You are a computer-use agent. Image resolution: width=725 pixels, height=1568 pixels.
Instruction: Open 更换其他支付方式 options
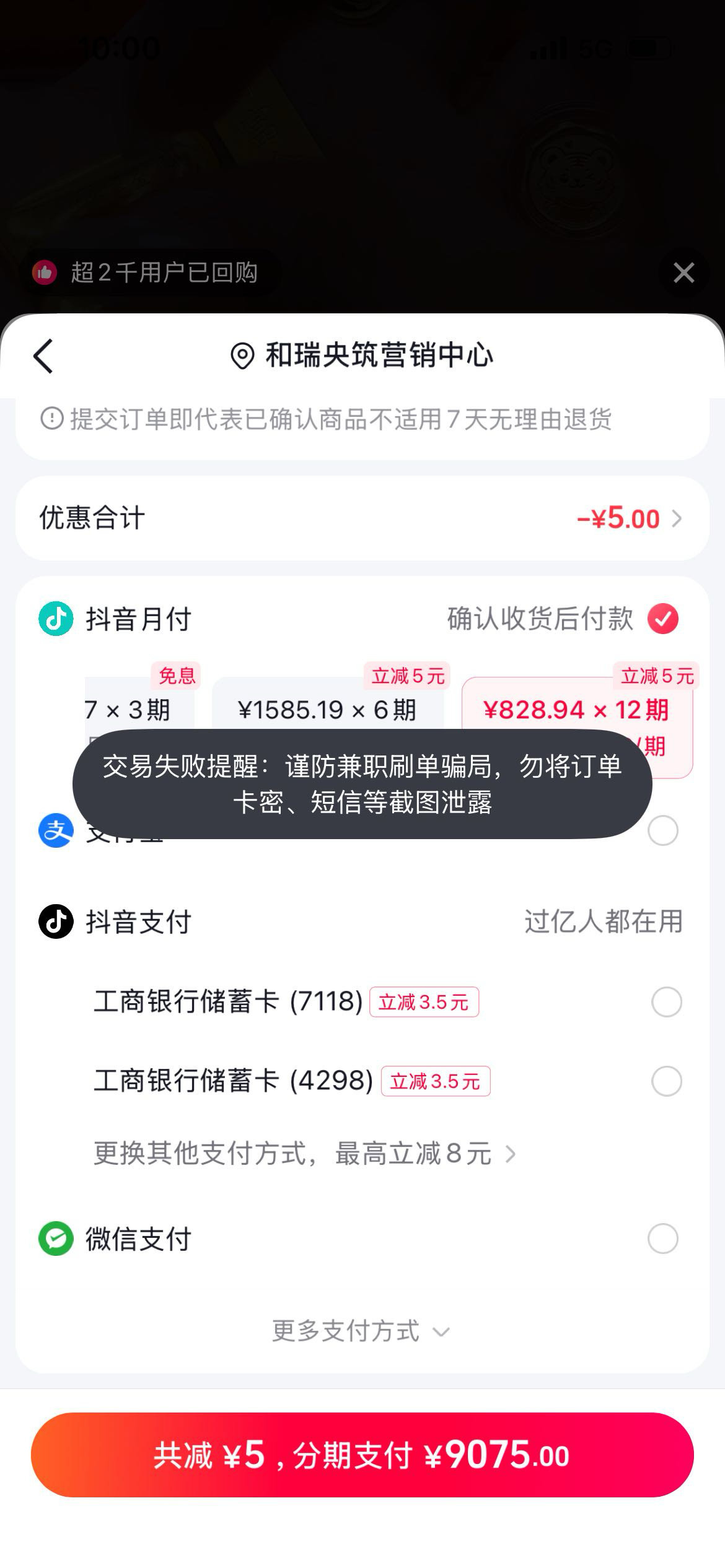[x=304, y=1154]
